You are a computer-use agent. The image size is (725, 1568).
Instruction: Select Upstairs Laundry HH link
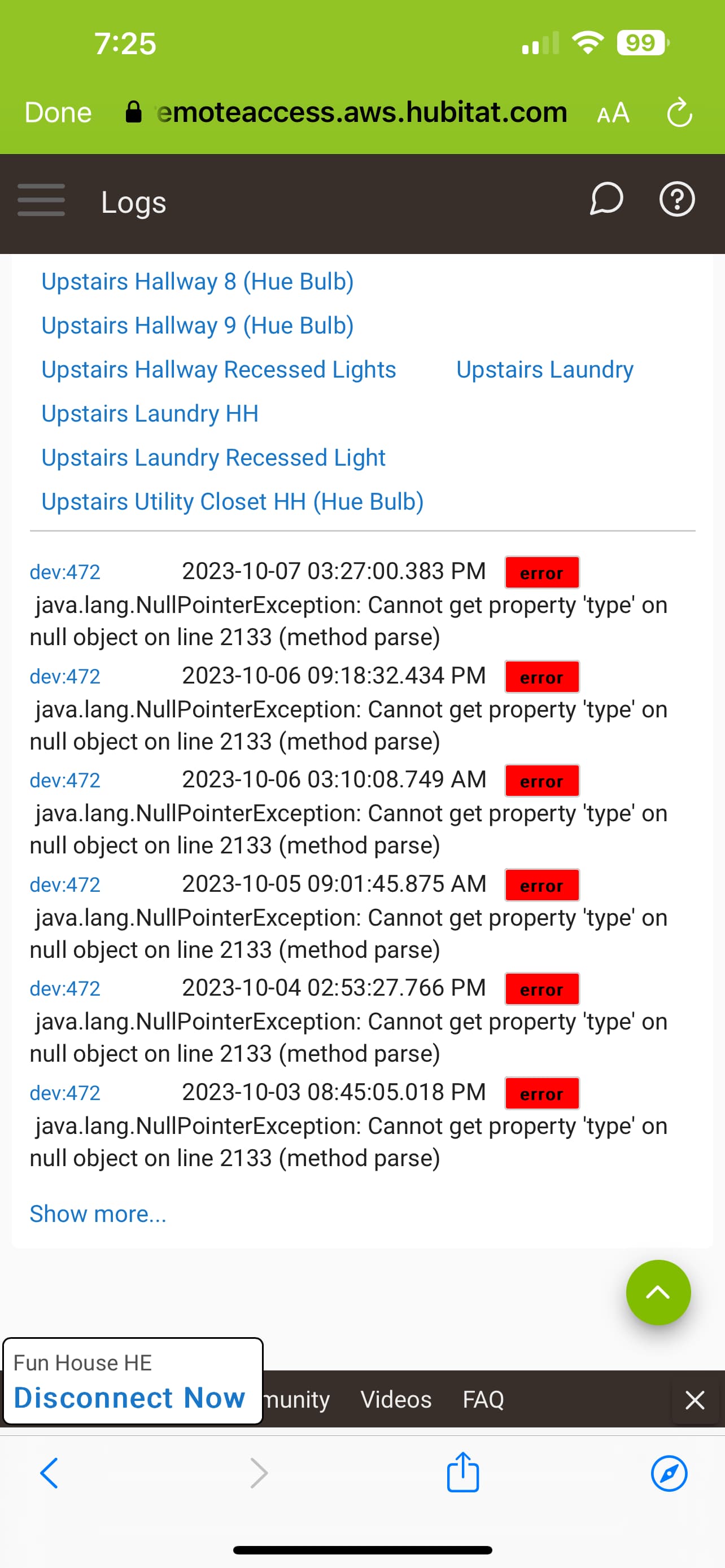point(150,413)
